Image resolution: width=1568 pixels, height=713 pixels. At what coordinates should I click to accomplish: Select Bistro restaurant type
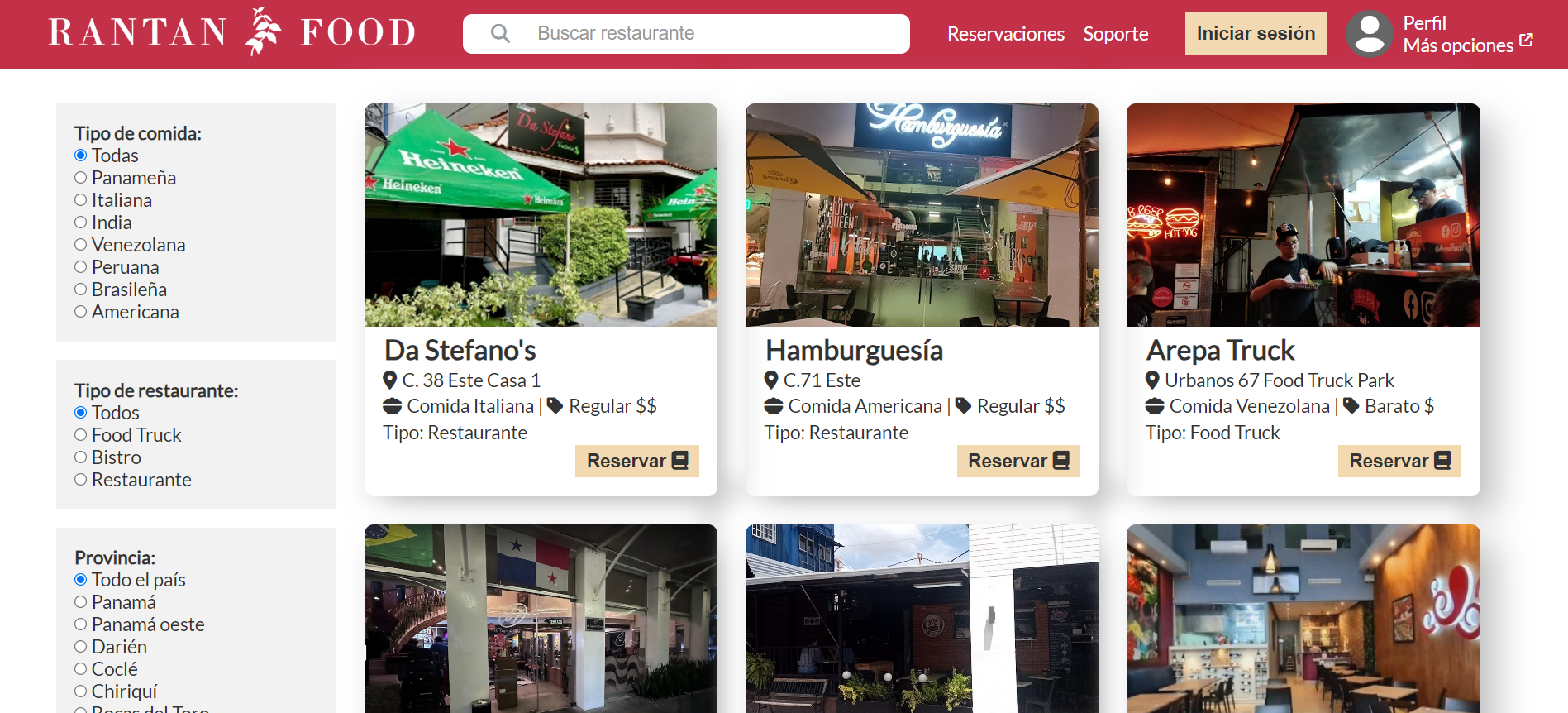click(81, 457)
